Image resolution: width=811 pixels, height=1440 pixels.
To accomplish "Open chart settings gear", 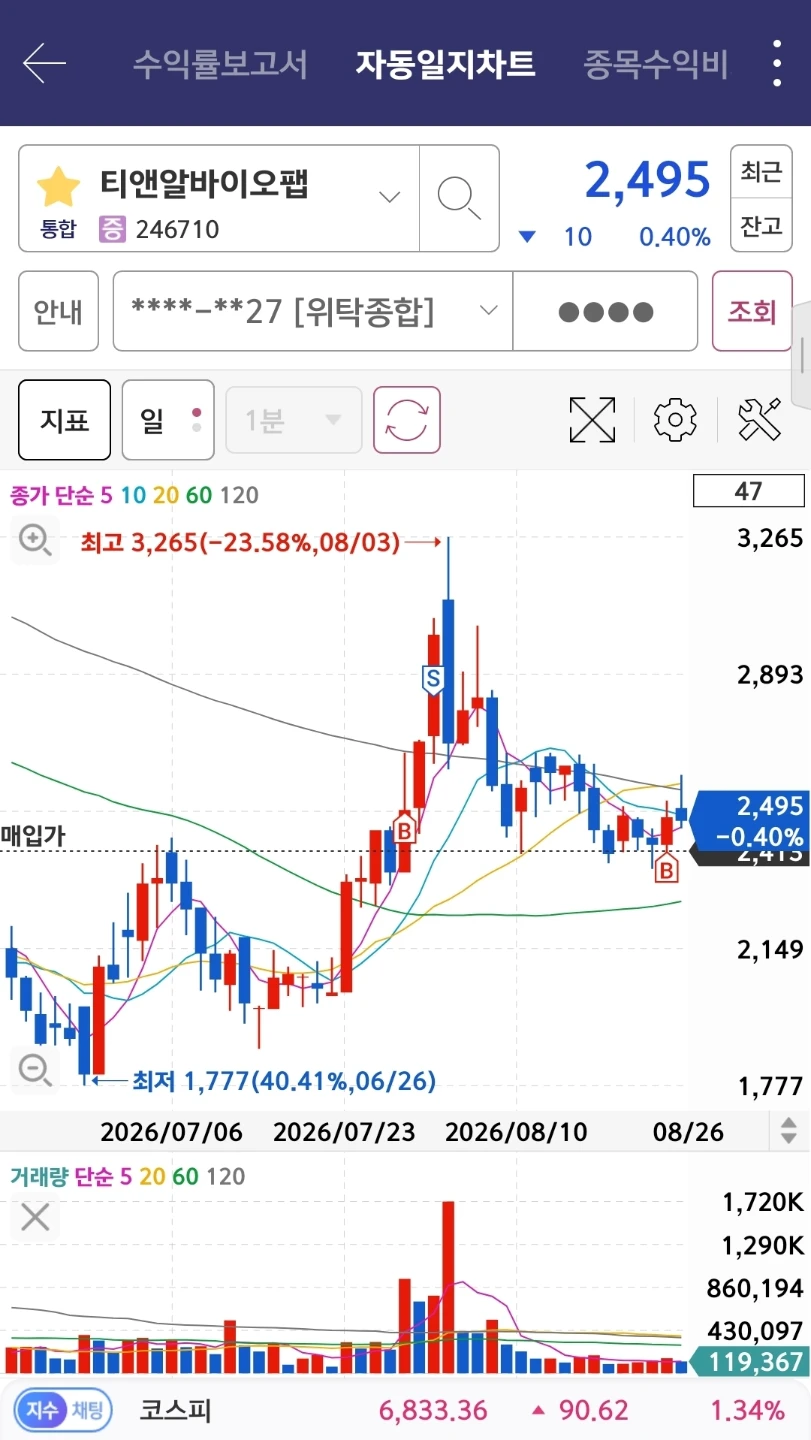I will [675, 420].
